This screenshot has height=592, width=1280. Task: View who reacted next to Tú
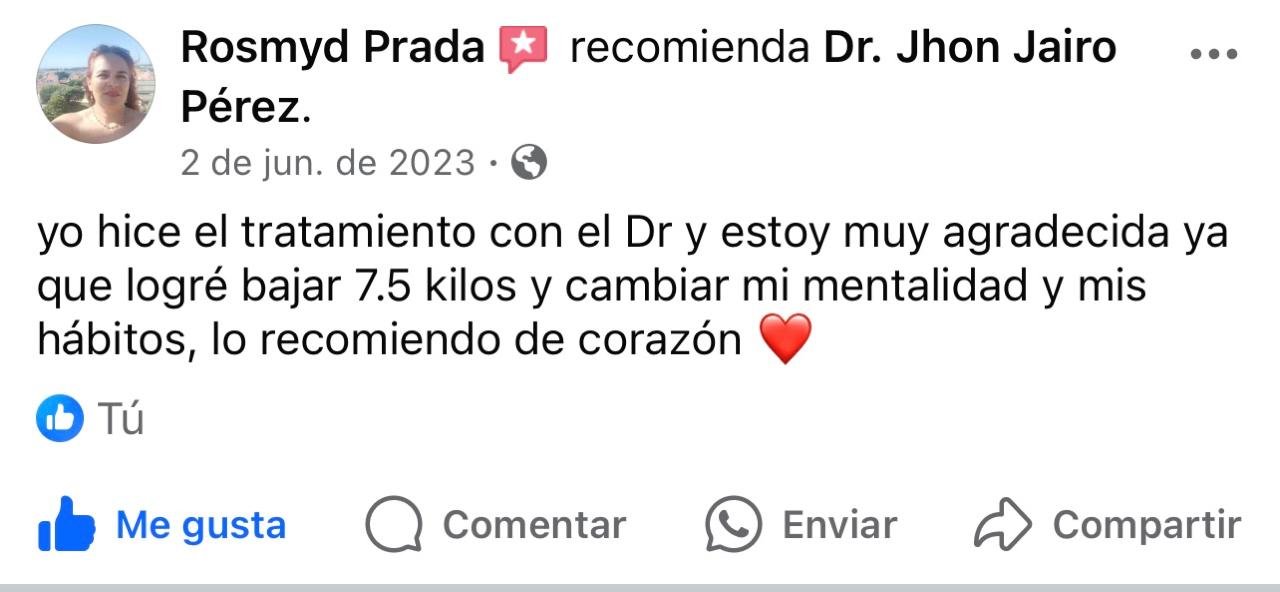[90, 419]
